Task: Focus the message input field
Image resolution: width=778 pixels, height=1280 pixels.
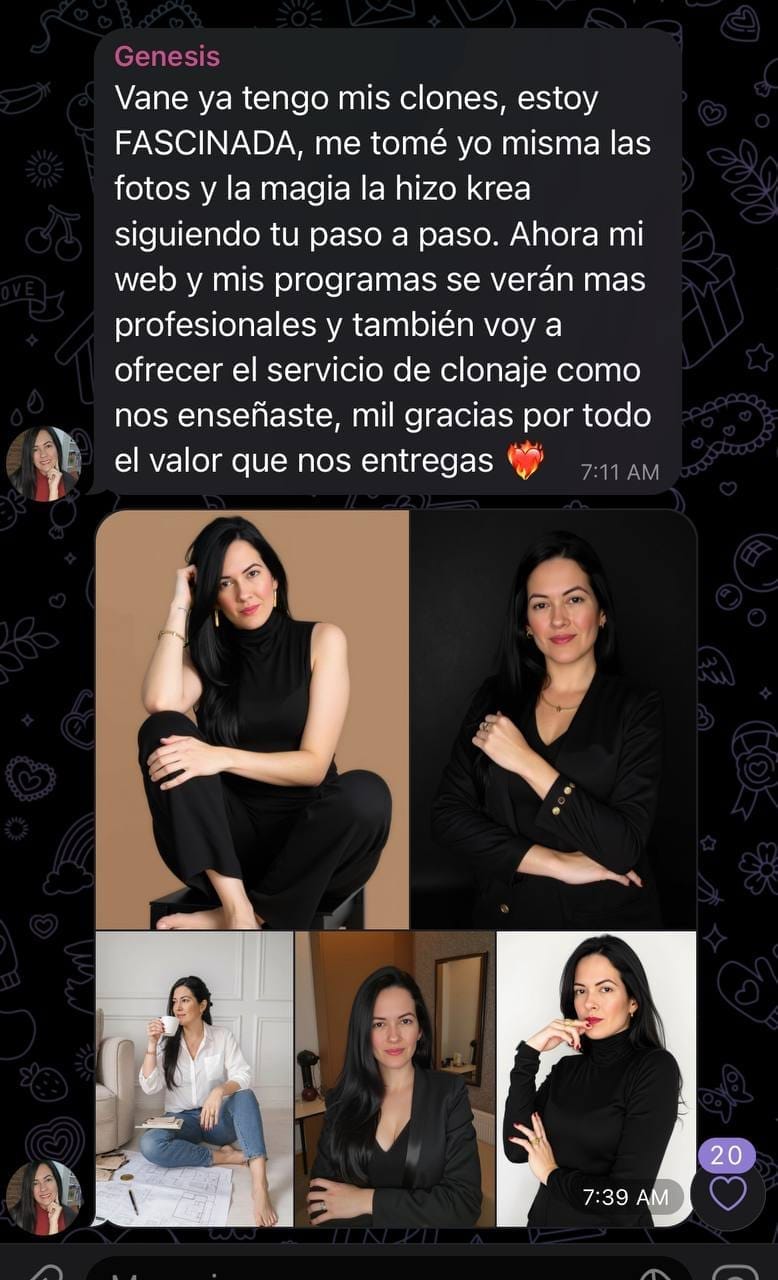Action: click(380, 1271)
